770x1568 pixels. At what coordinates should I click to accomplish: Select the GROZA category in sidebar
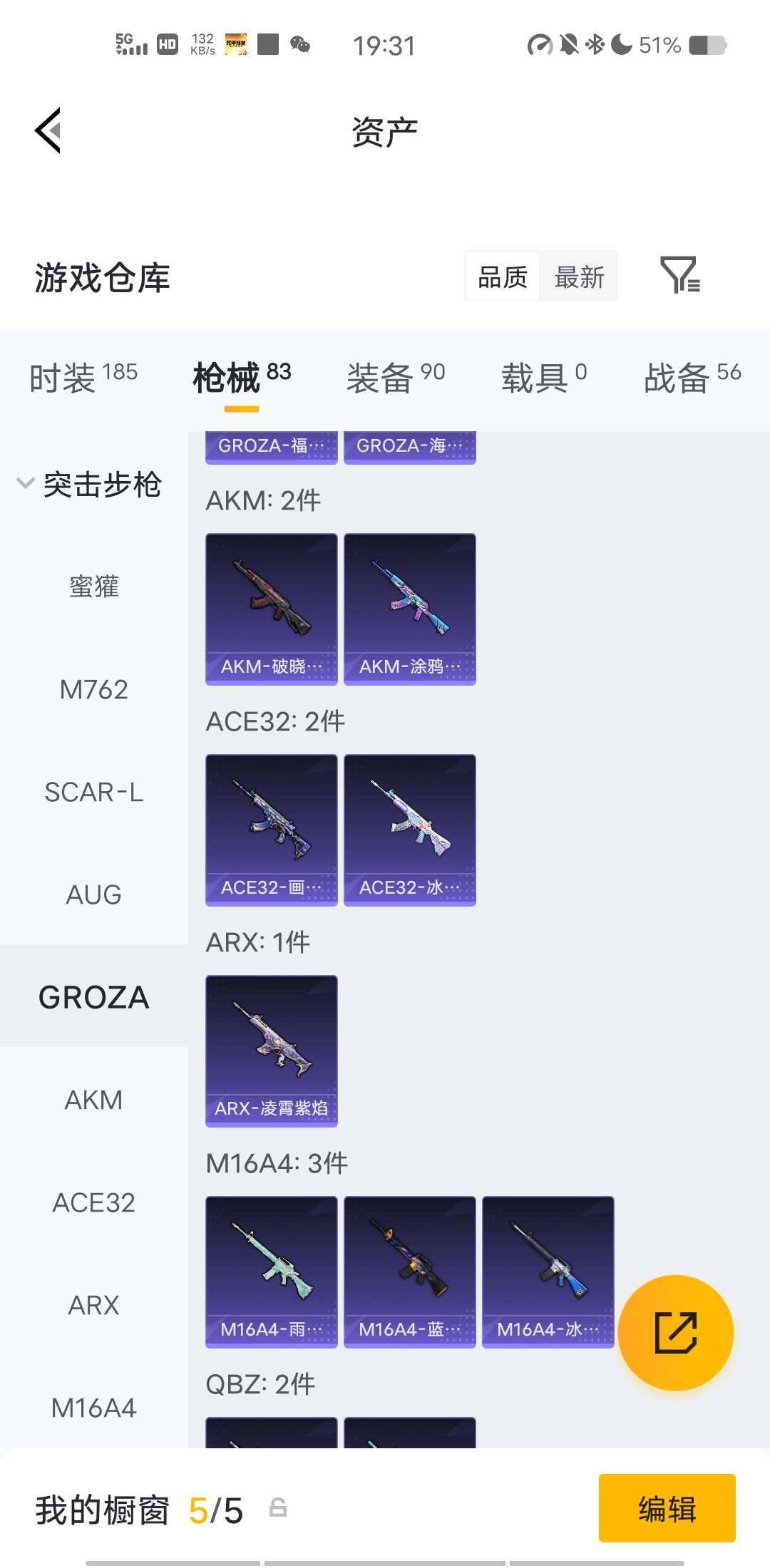coord(95,997)
